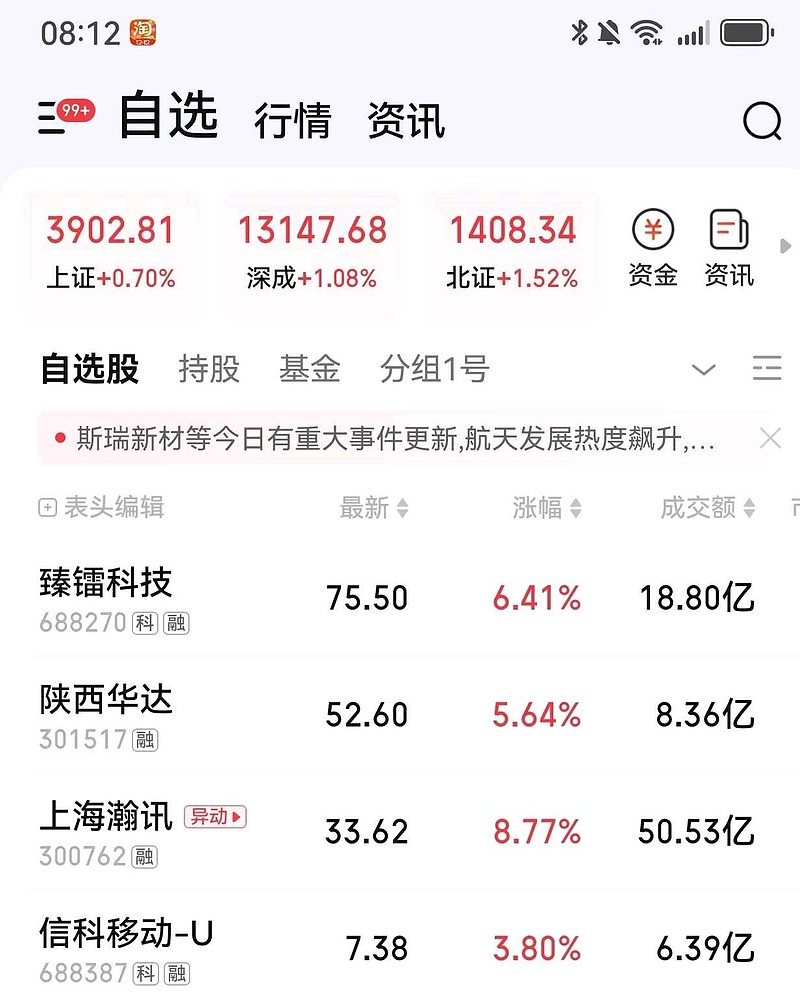Toggle sort order on the 涨幅 column

(x=548, y=508)
